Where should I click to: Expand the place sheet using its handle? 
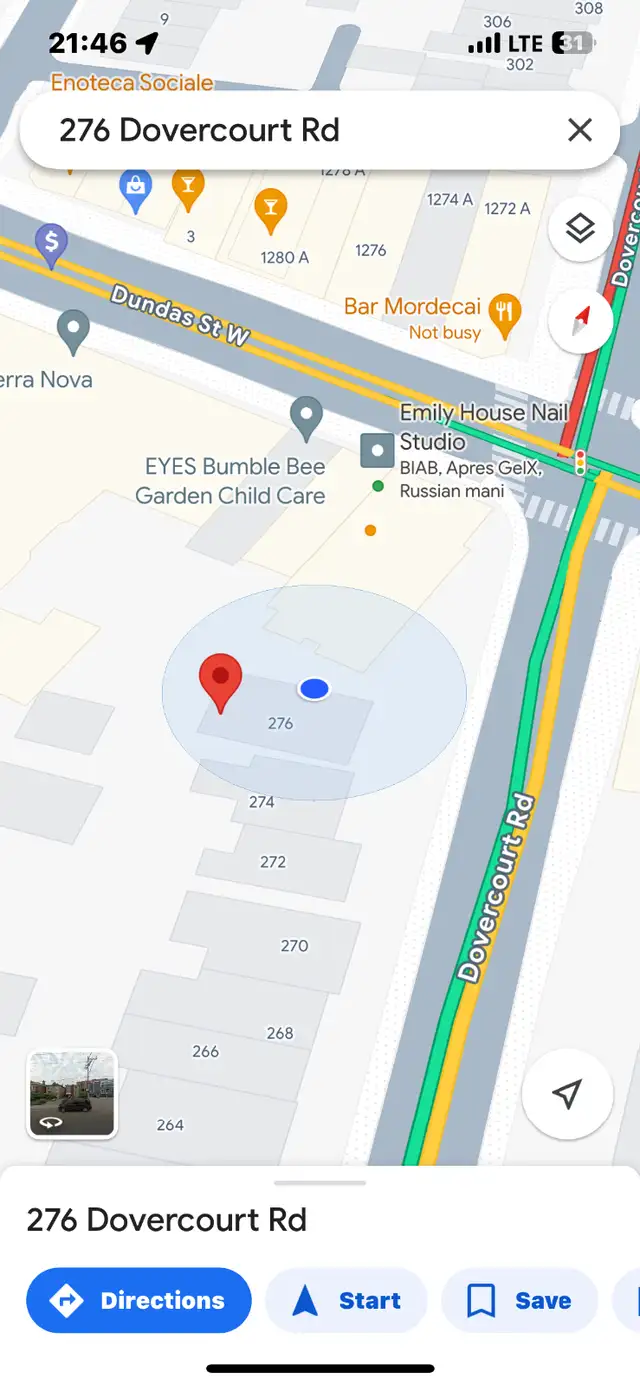[x=320, y=1183]
